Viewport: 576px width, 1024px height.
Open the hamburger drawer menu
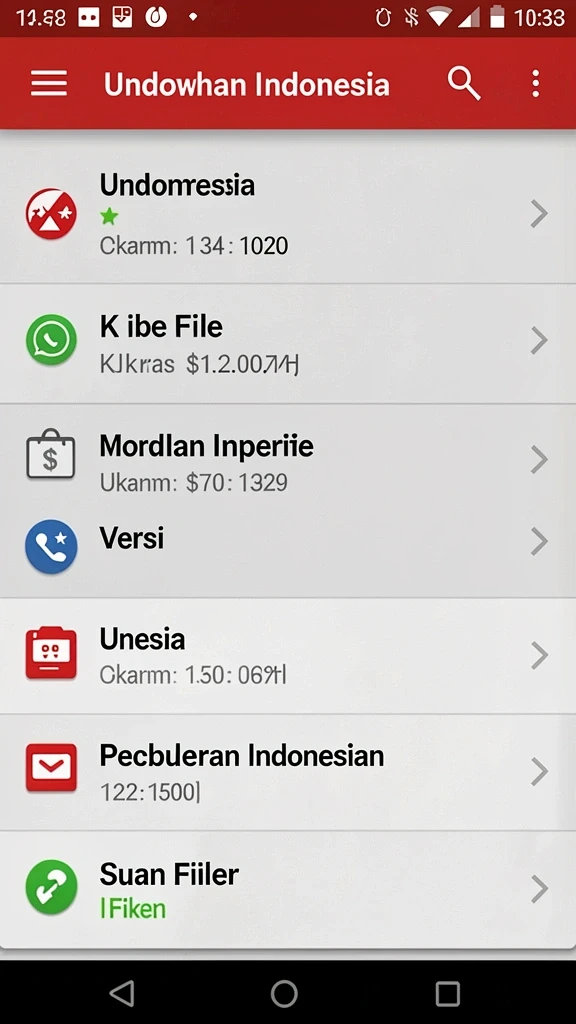click(x=49, y=84)
